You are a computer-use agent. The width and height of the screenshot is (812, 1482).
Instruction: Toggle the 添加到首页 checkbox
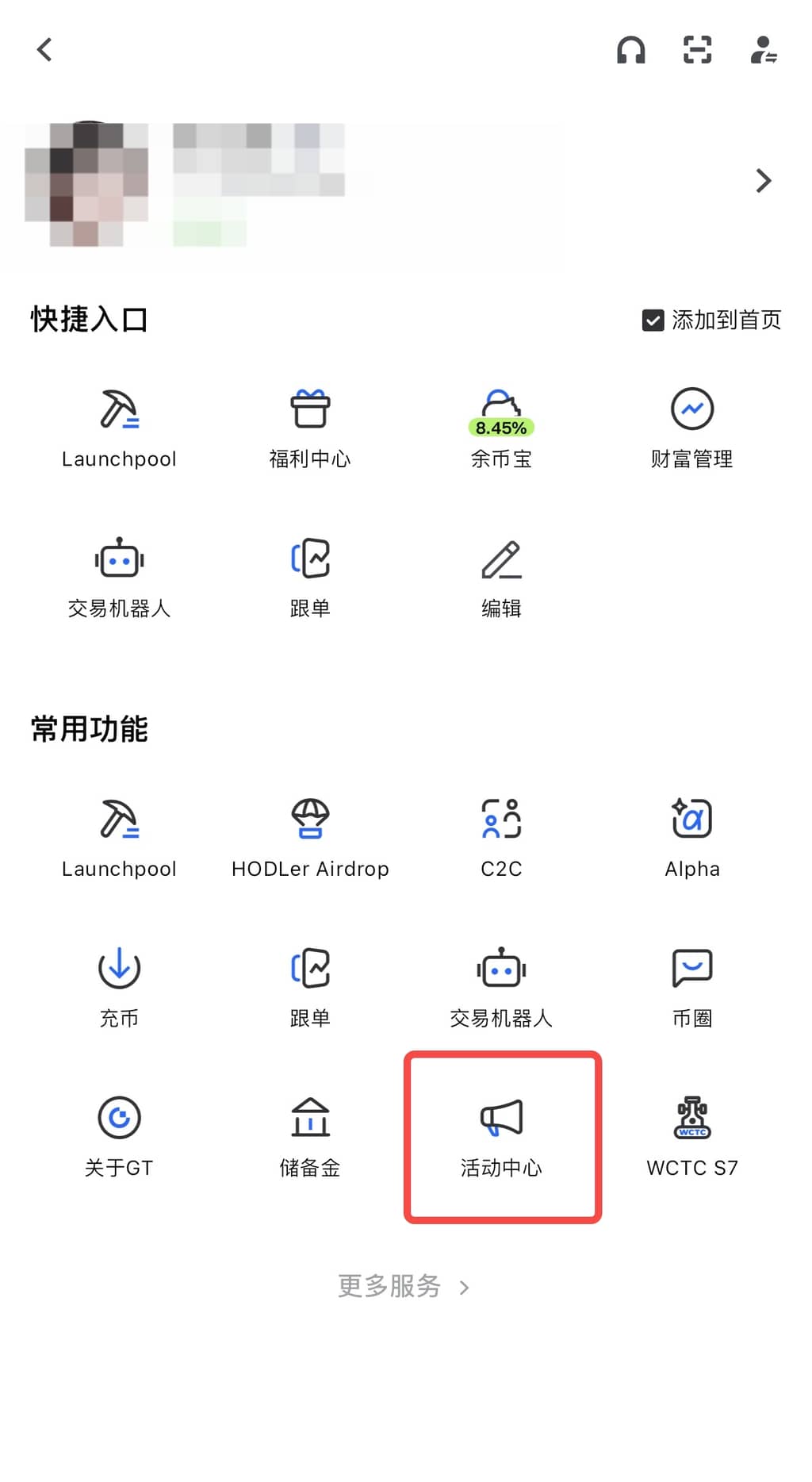tap(653, 321)
